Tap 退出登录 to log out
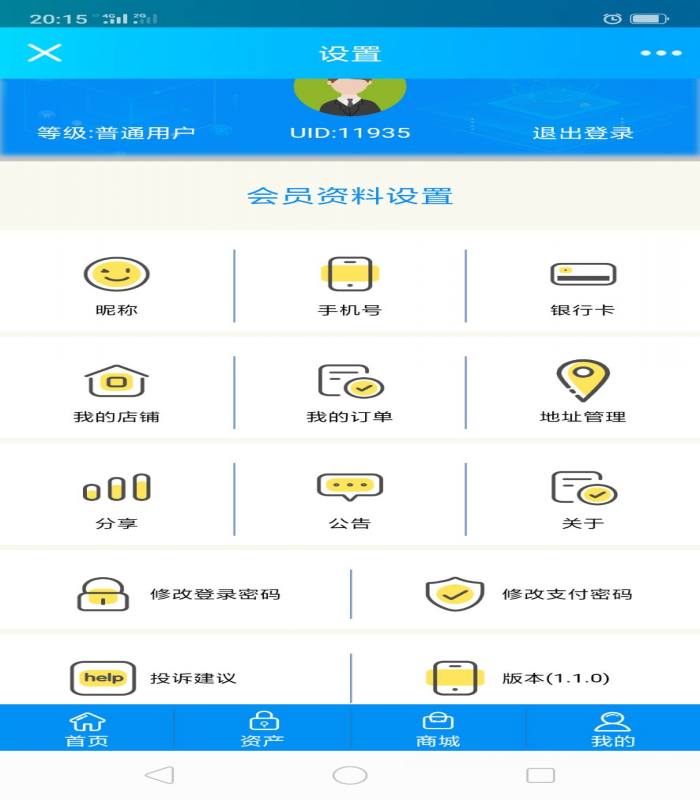The height and width of the screenshot is (800, 700). pos(582,133)
